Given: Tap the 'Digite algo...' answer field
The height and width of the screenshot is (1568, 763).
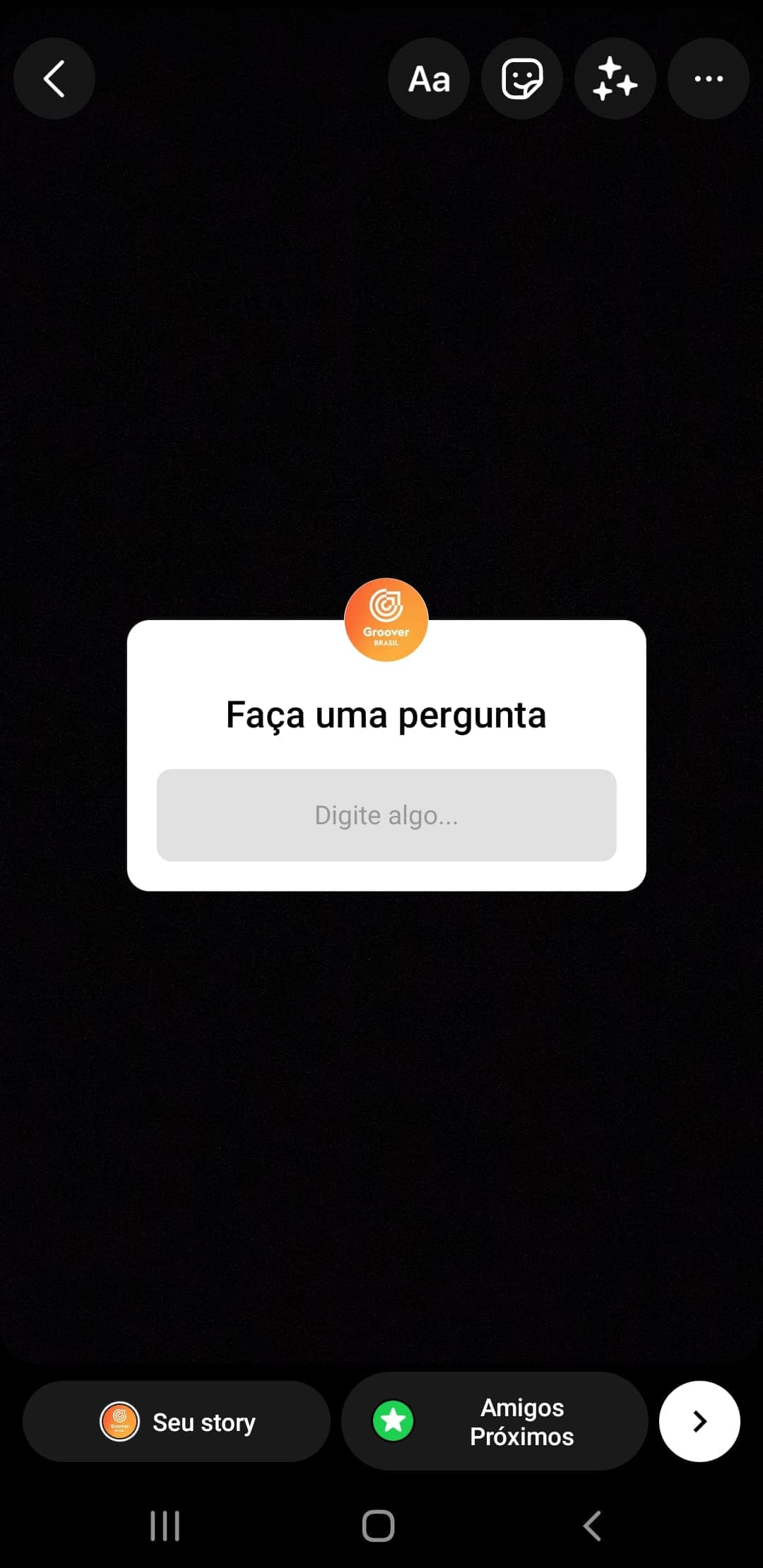Looking at the screenshot, I should (x=386, y=815).
